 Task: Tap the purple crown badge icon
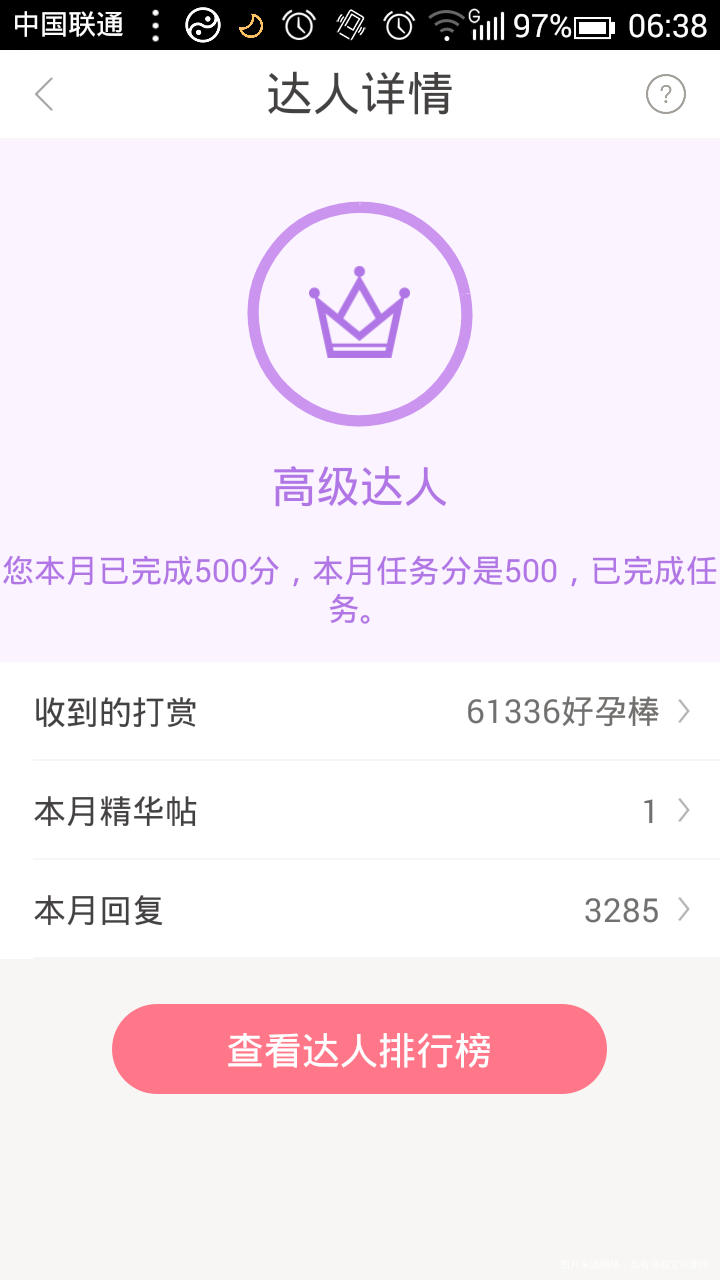pyautogui.click(x=360, y=313)
